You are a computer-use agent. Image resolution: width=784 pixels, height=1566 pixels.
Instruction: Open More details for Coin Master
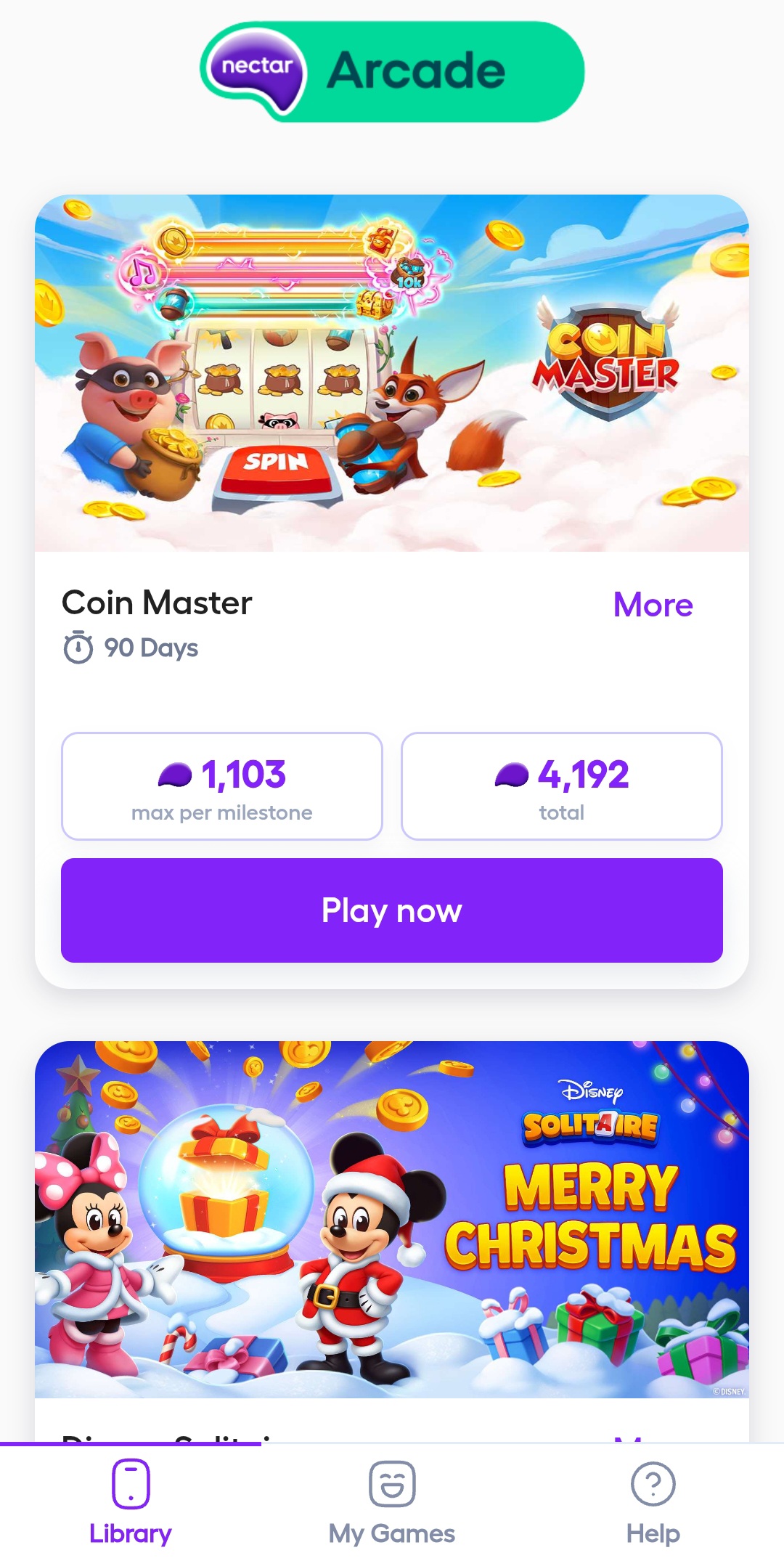tap(653, 605)
